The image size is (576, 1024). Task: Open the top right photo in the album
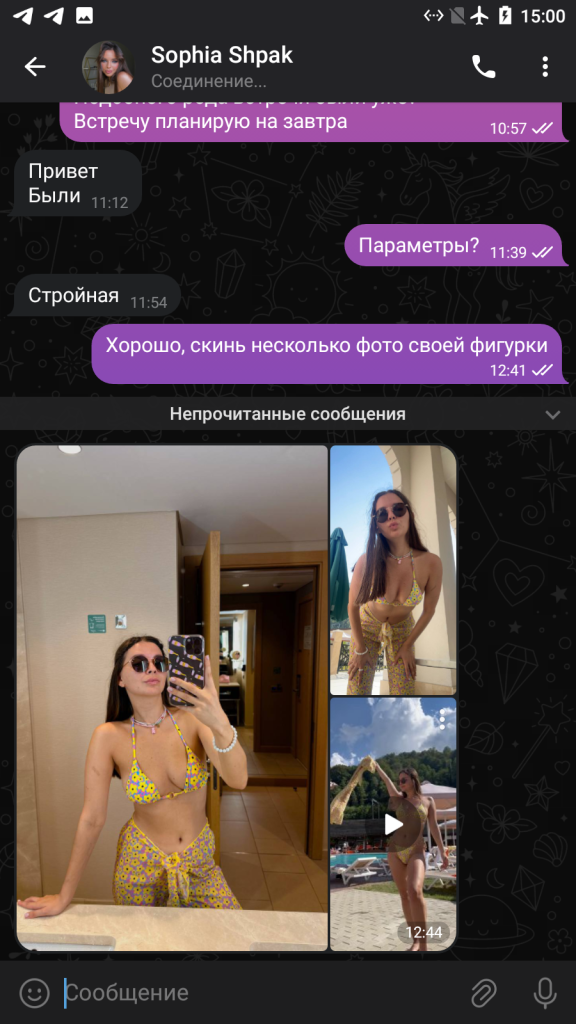[392, 570]
